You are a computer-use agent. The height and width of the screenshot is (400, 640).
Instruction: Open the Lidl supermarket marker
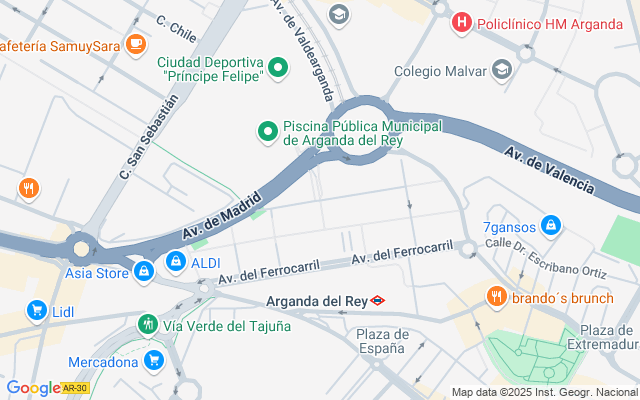(37, 311)
